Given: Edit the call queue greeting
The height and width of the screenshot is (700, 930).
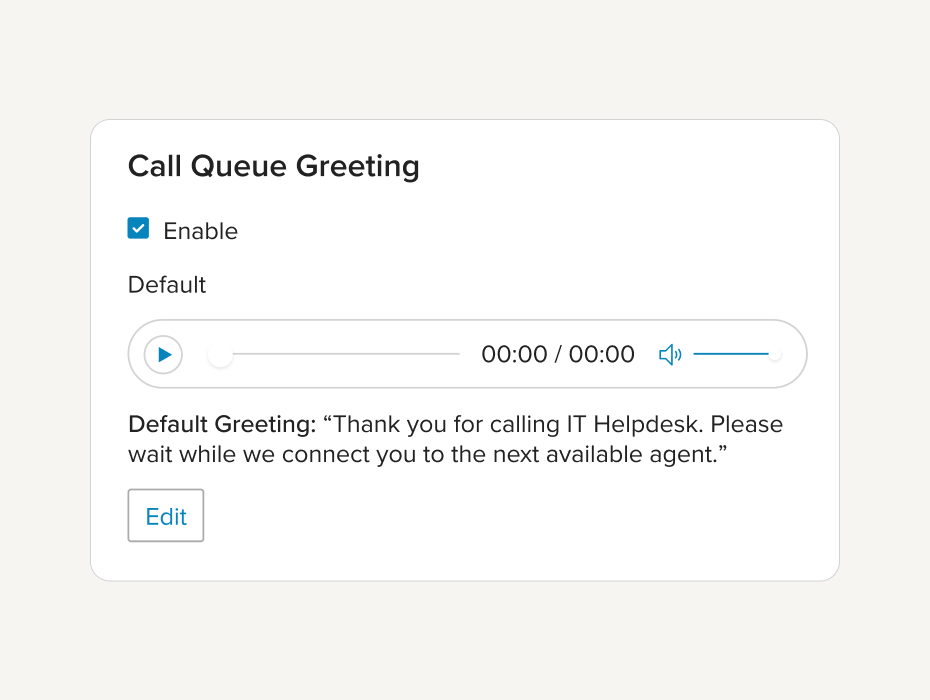Looking at the screenshot, I should pos(166,516).
